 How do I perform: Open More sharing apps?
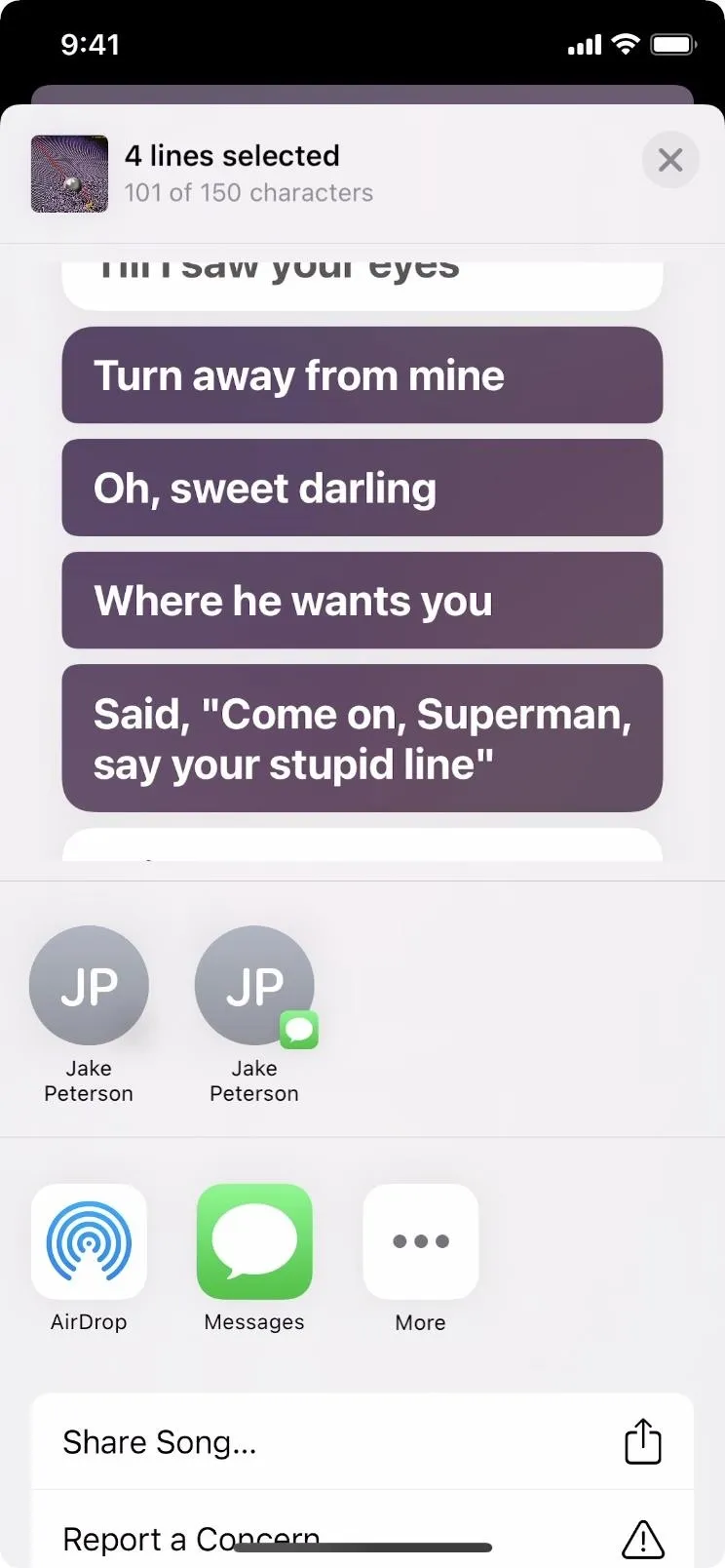[x=421, y=1258]
